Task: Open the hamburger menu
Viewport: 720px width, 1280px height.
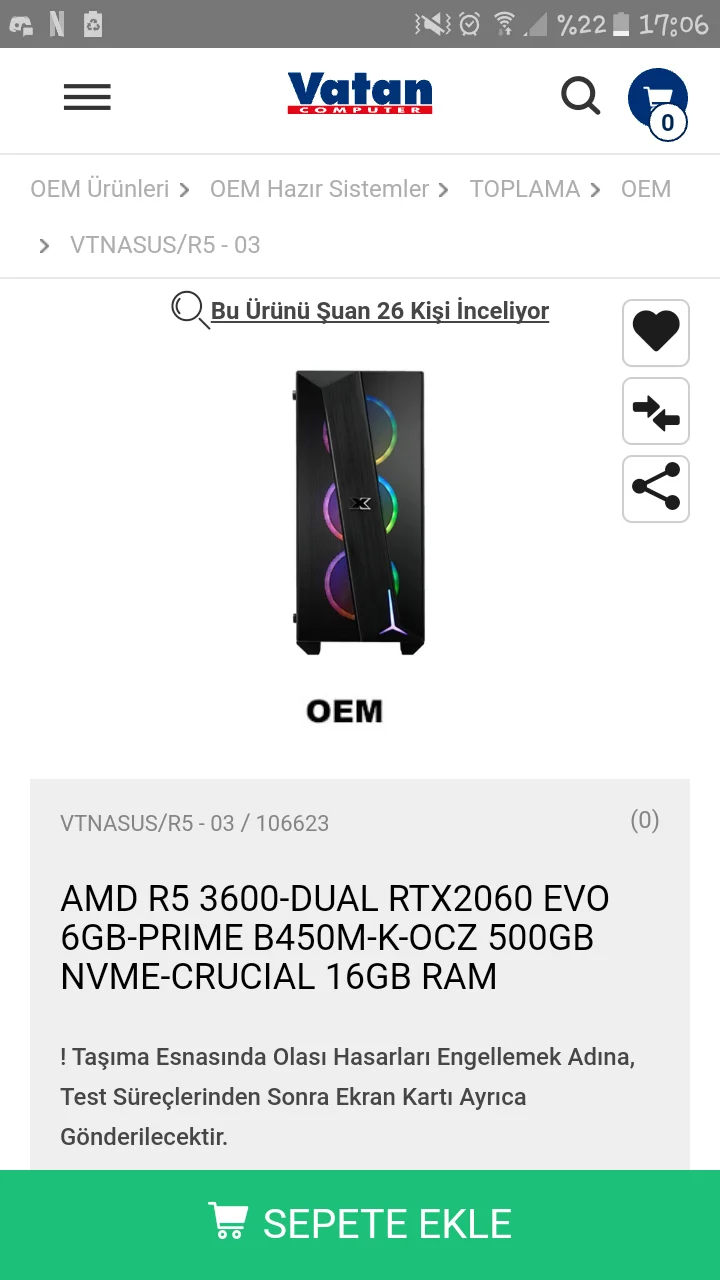Action: click(x=87, y=97)
